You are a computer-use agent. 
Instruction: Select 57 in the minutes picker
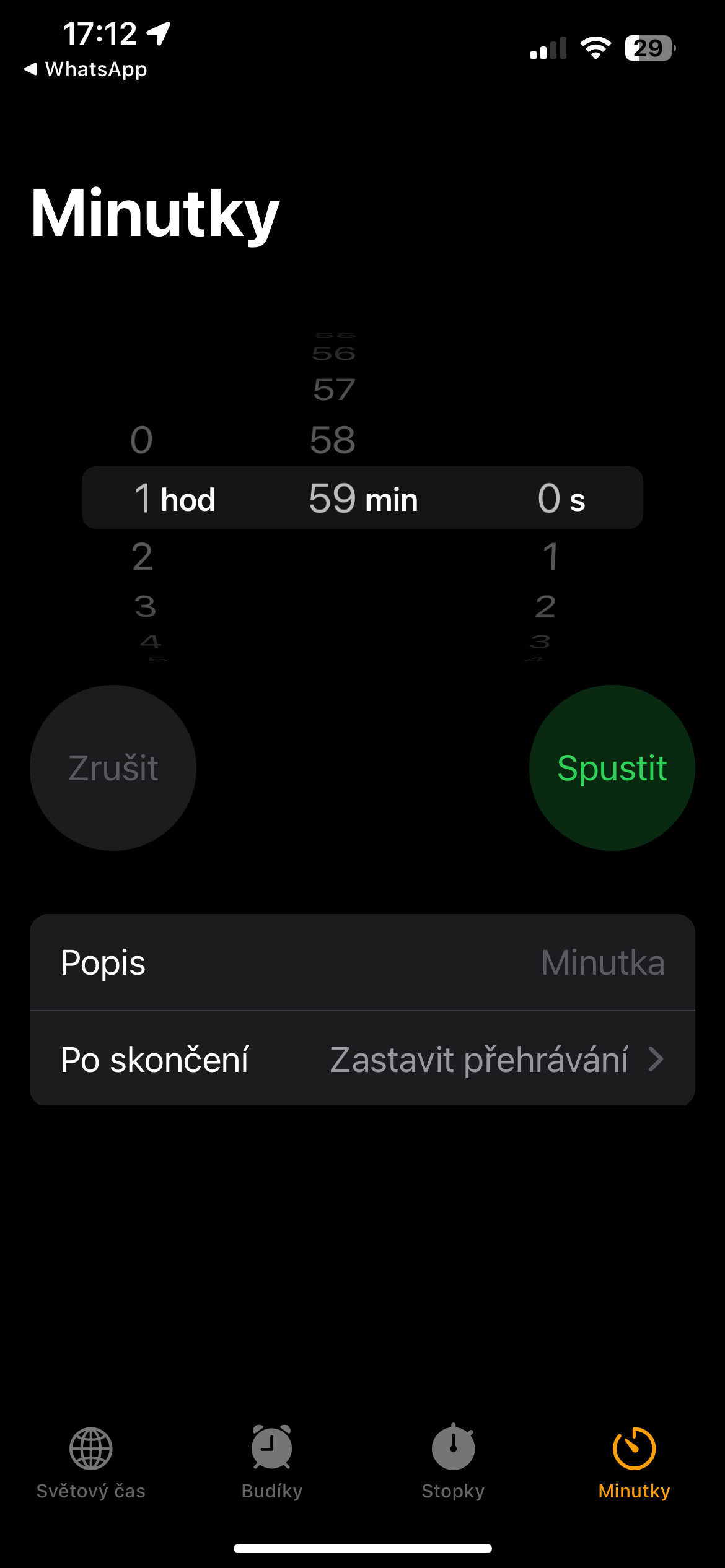click(x=334, y=390)
